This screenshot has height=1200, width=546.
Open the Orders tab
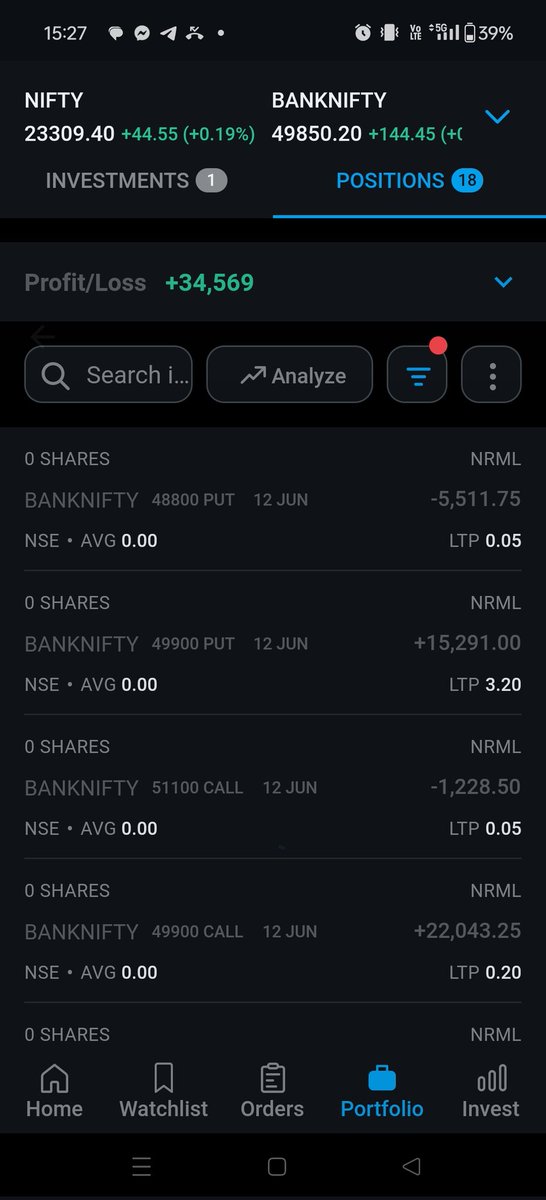pos(272,1091)
